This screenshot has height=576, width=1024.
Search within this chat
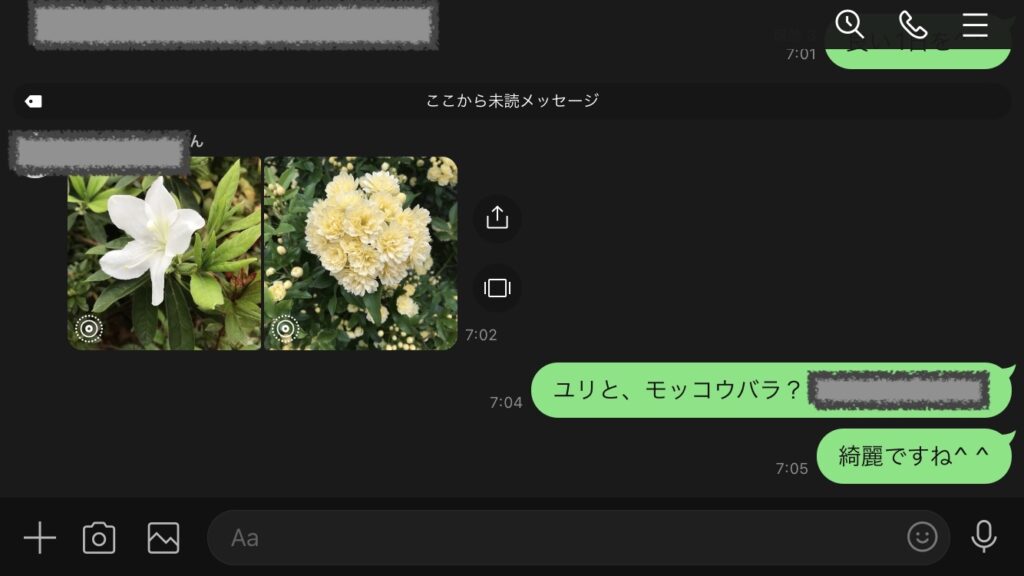pyautogui.click(x=849, y=24)
